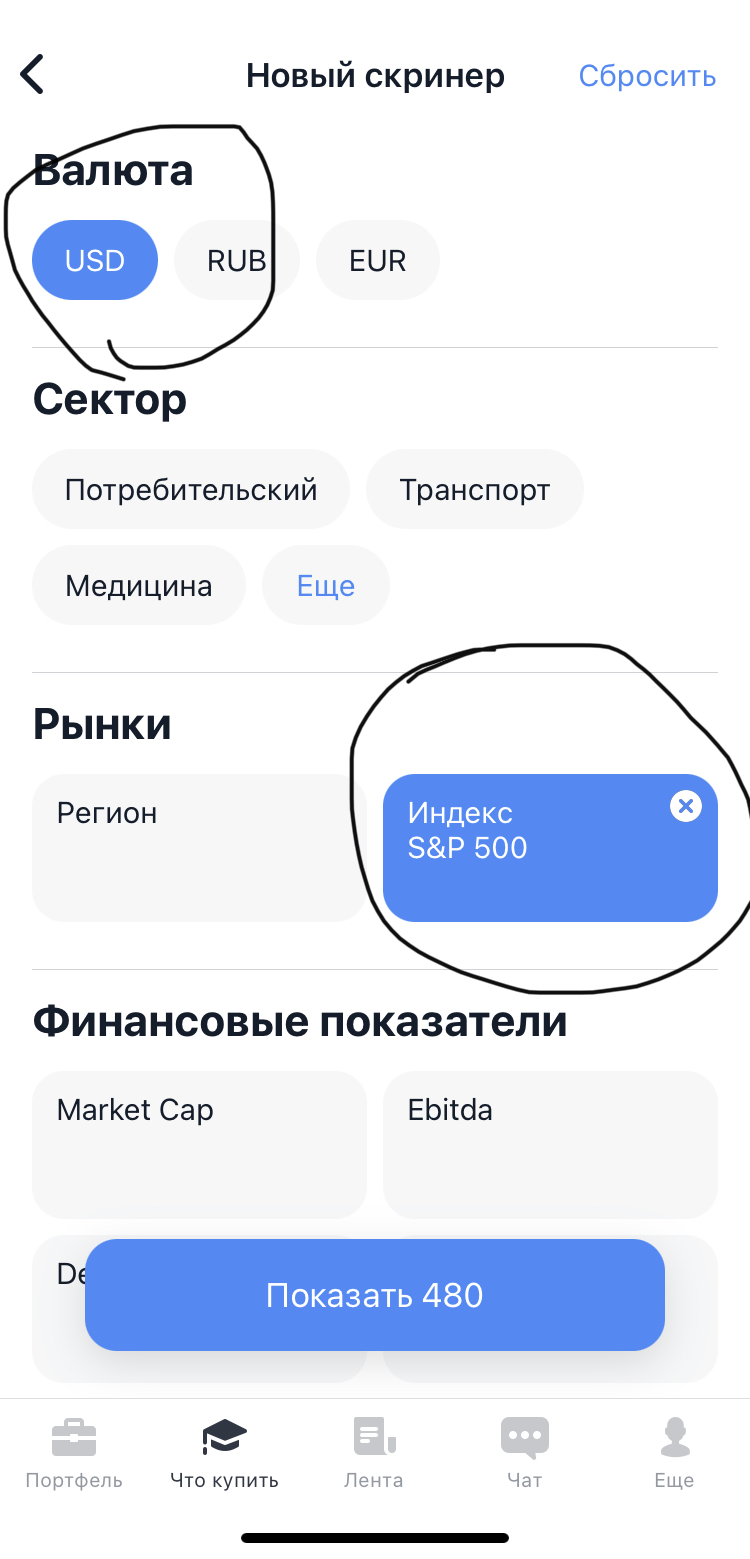Select the USD currency chip
This screenshot has width=750, height=1559.
coord(95,260)
